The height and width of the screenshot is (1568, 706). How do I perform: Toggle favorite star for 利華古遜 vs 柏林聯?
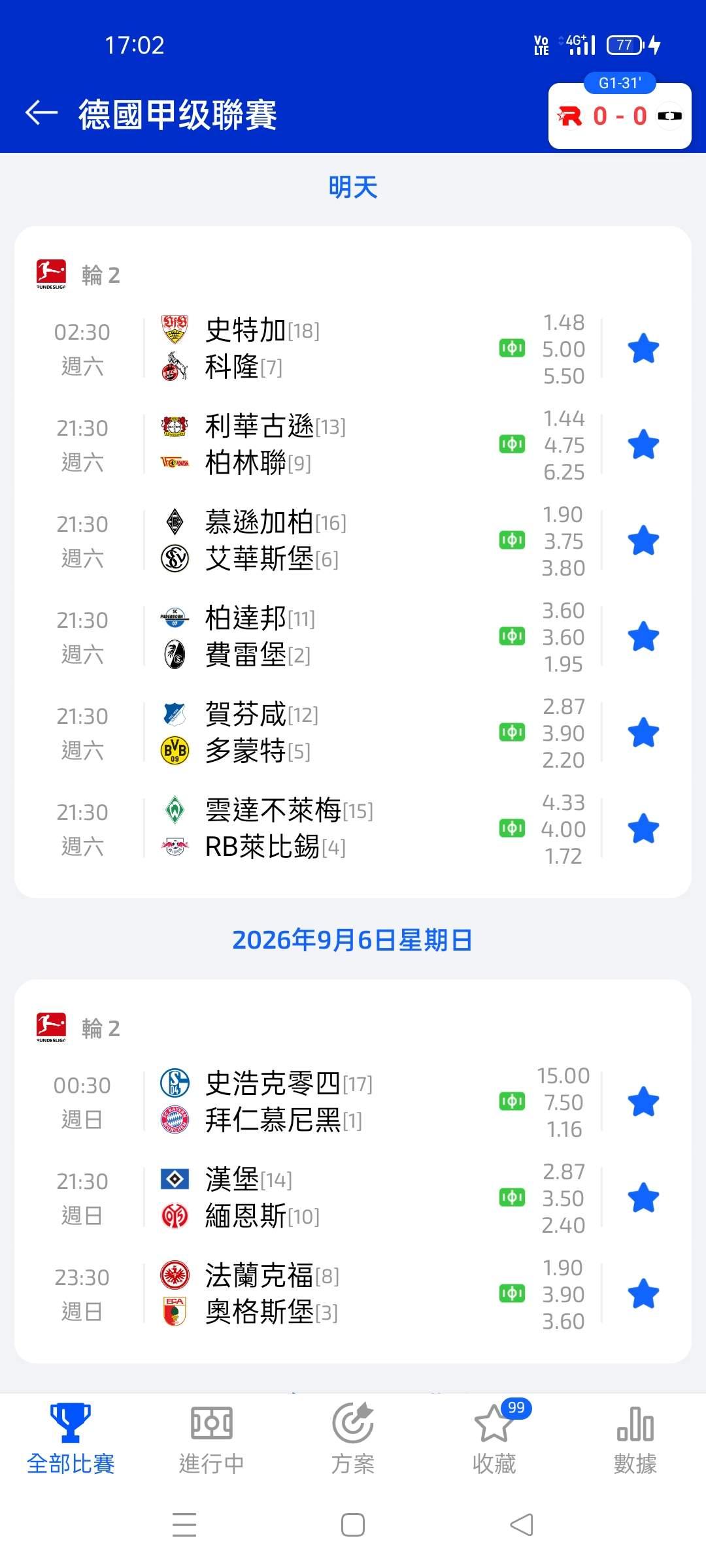(x=643, y=445)
